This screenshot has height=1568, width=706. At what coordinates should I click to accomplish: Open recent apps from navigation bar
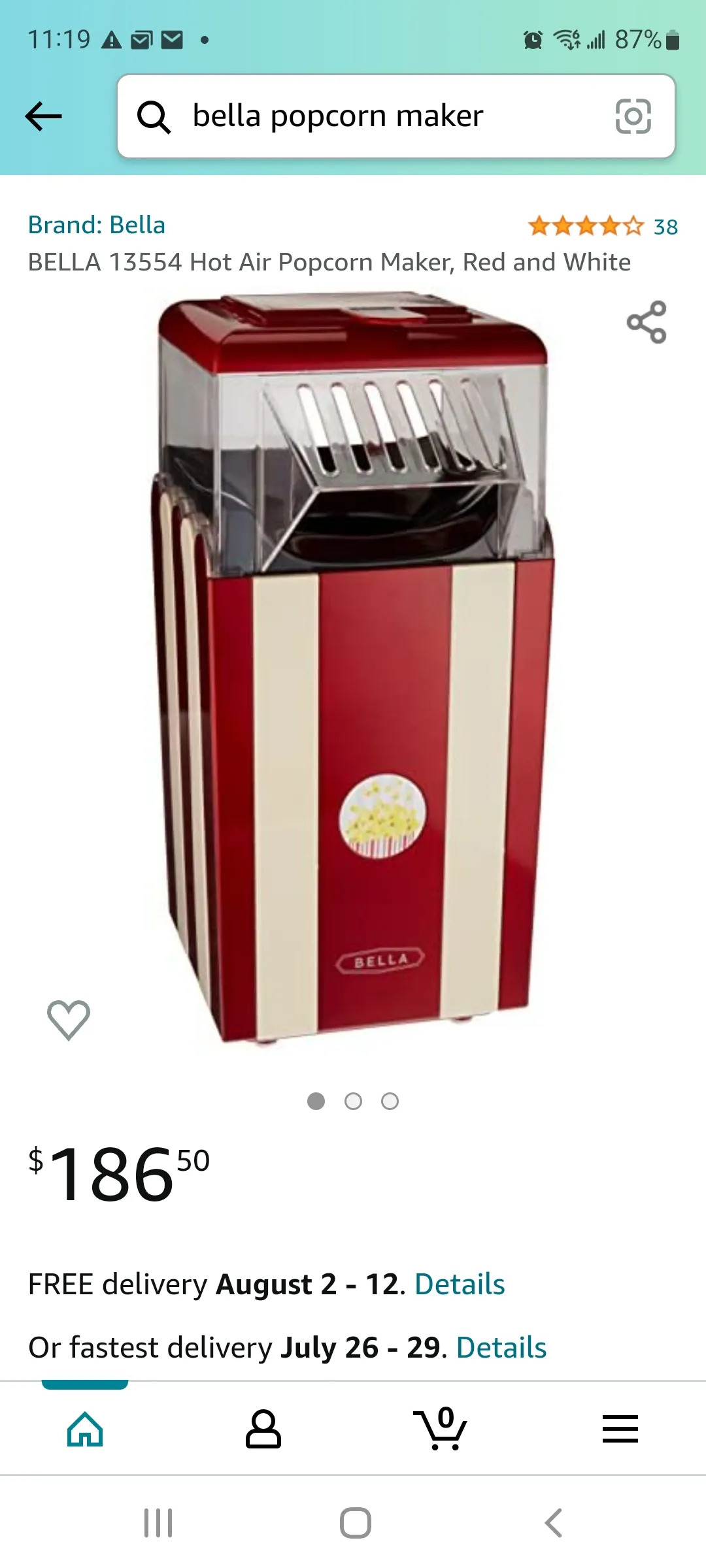158,1523
